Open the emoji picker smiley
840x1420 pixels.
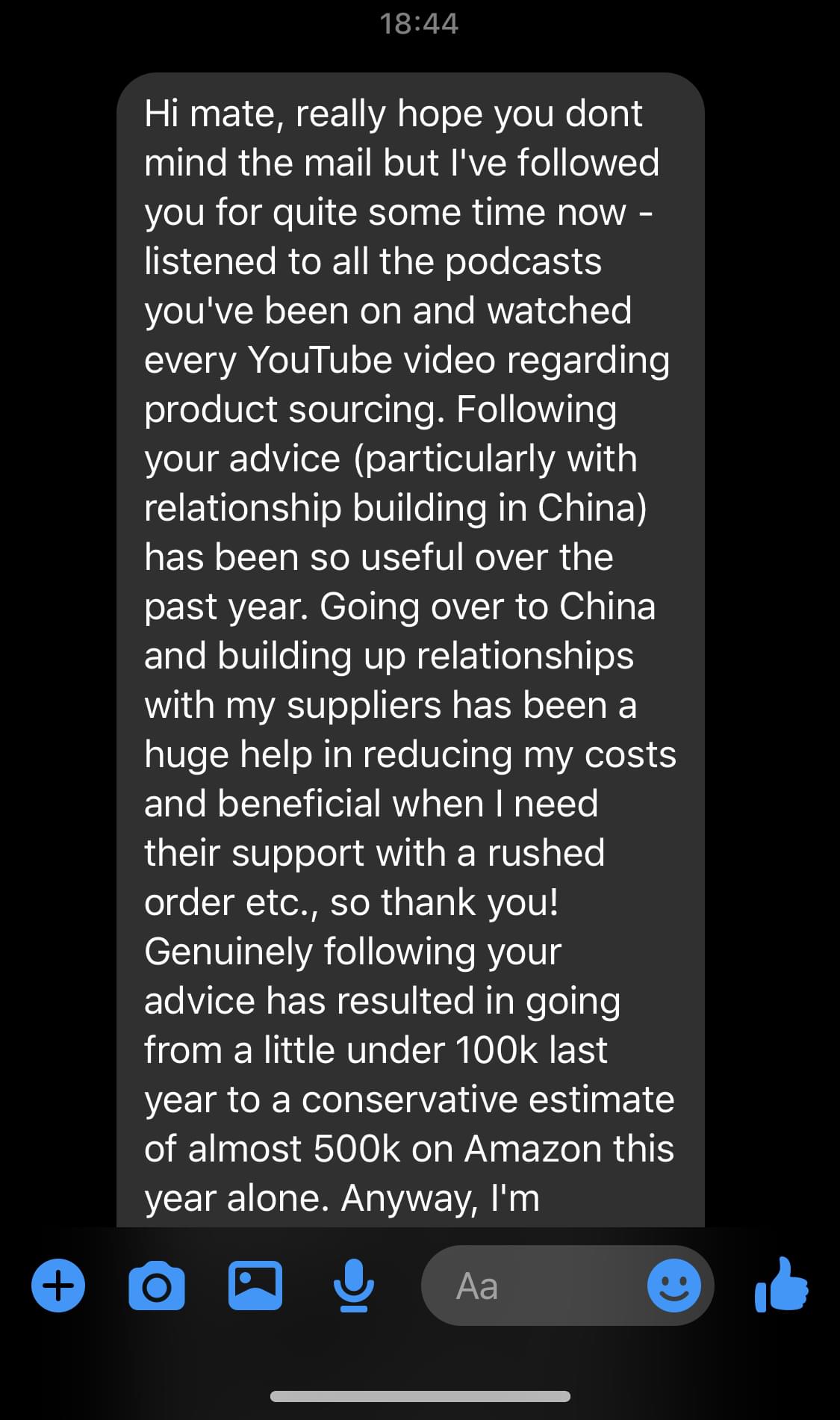(x=673, y=1286)
